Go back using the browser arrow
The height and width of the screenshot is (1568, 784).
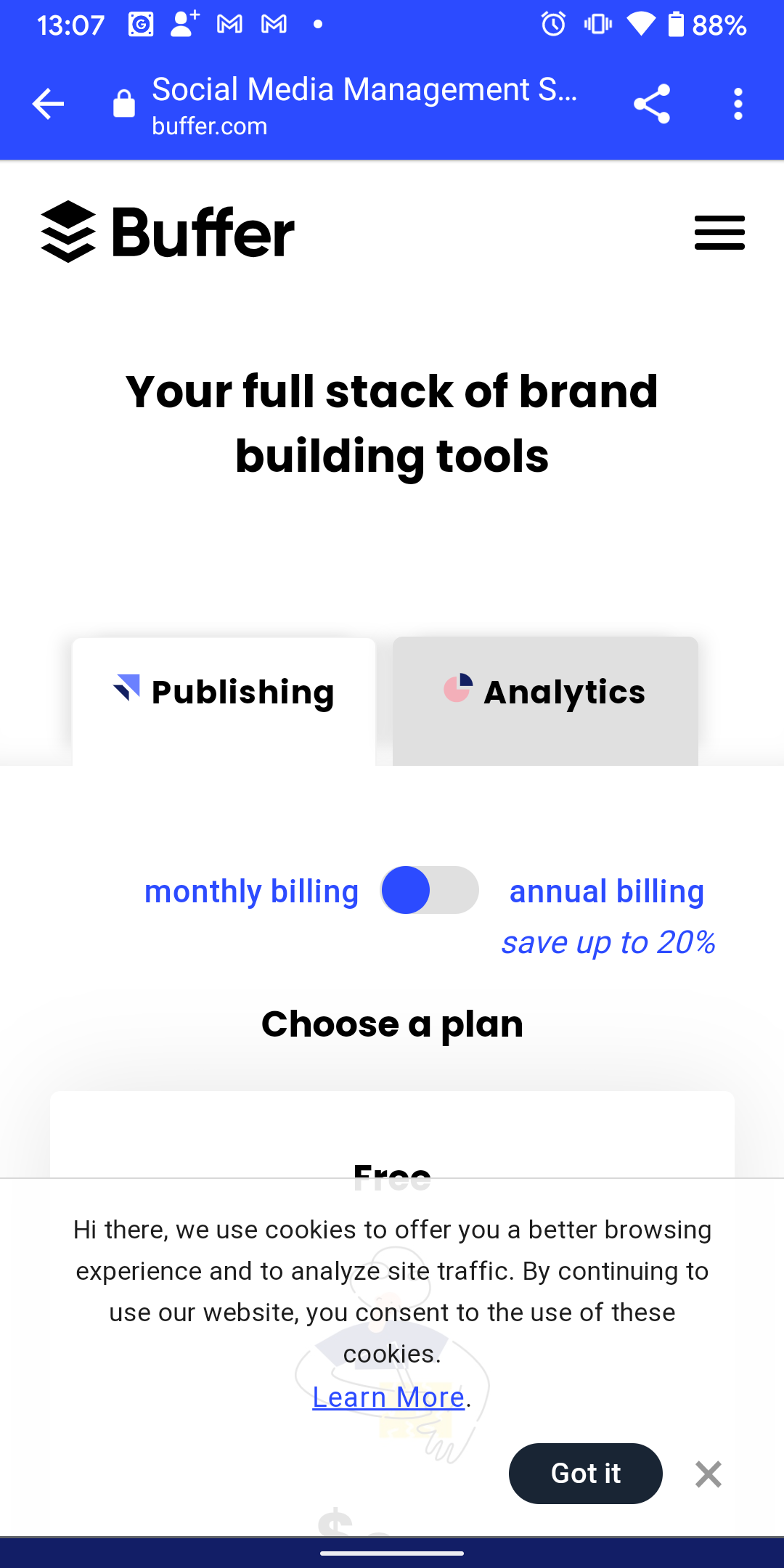[x=48, y=105]
